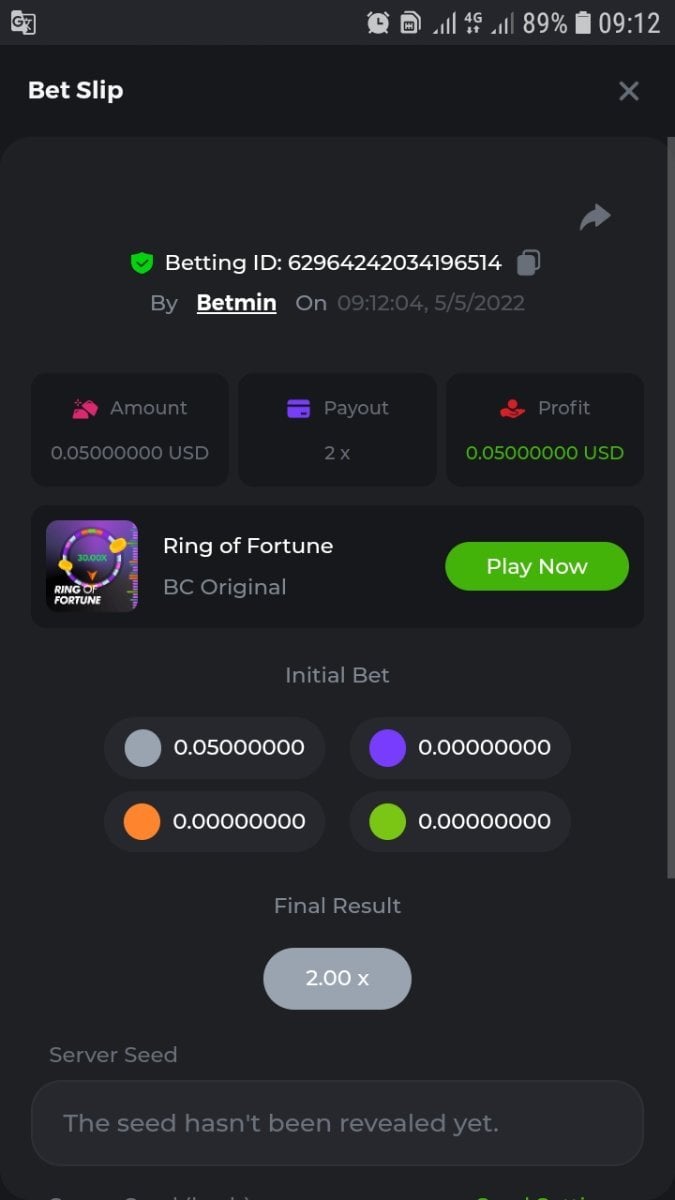Close the Bet Slip dialog
The height and width of the screenshot is (1200, 675).
click(628, 91)
